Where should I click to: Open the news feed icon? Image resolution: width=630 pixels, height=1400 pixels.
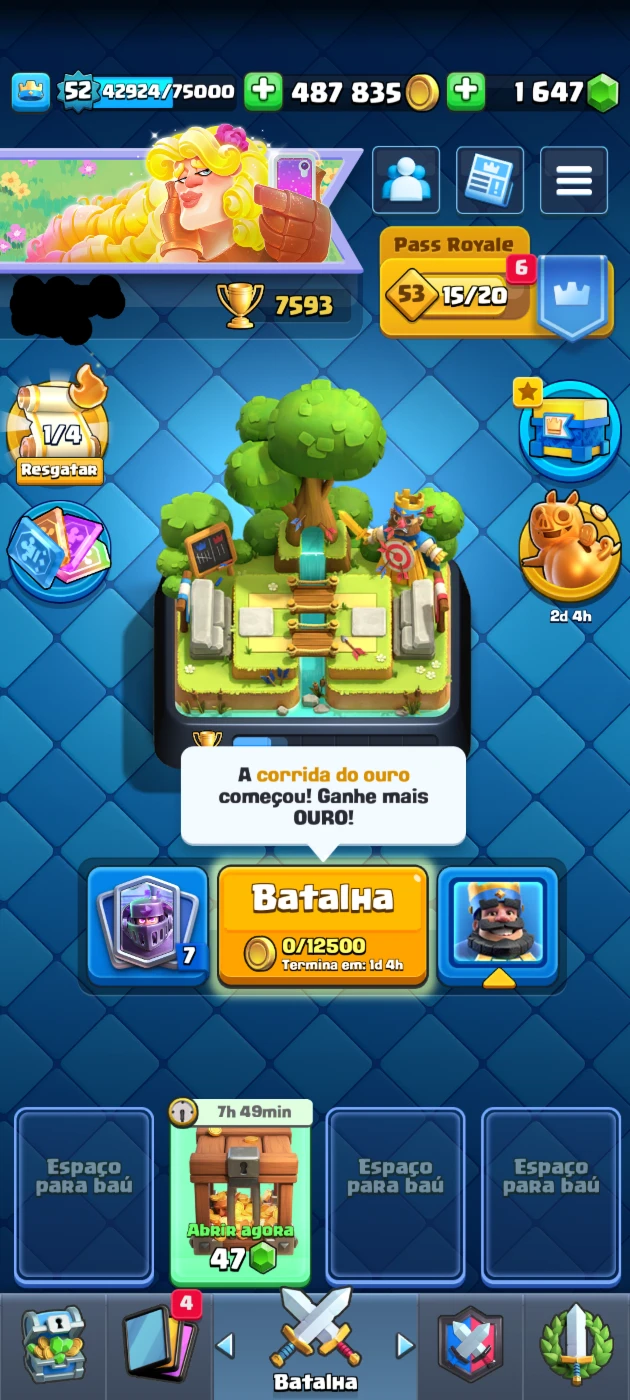click(490, 180)
